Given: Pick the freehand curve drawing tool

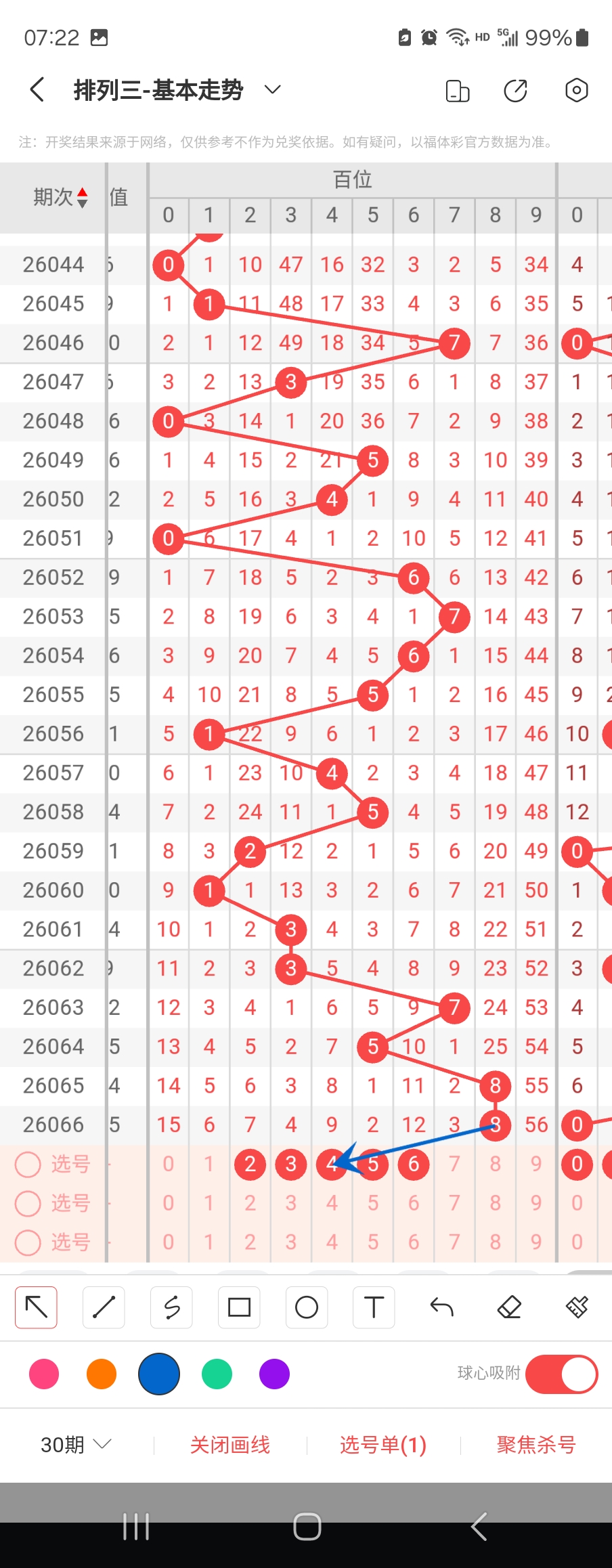Looking at the screenshot, I should tap(171, 1307).
